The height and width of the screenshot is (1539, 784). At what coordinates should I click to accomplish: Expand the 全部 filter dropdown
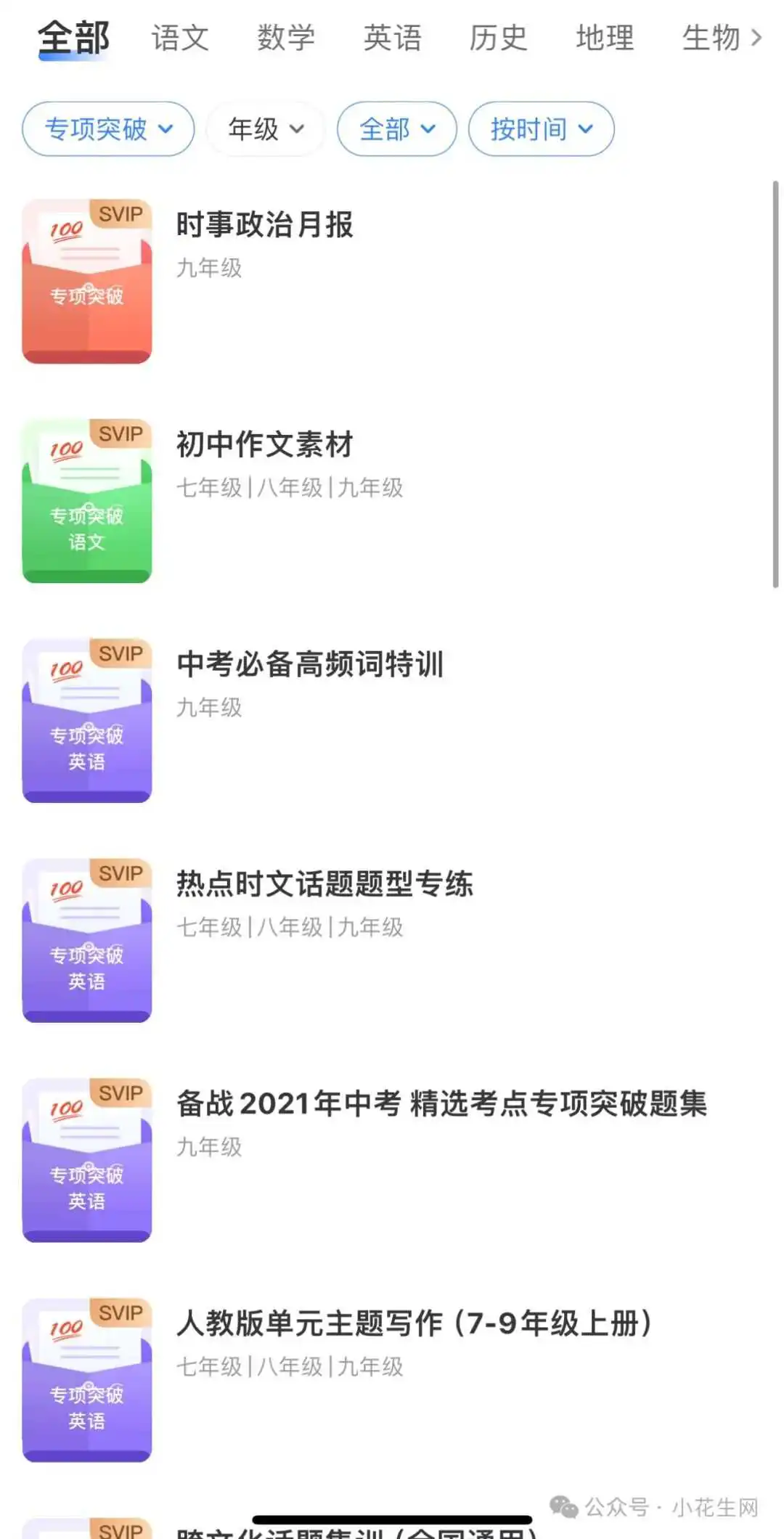pos(397,129)
